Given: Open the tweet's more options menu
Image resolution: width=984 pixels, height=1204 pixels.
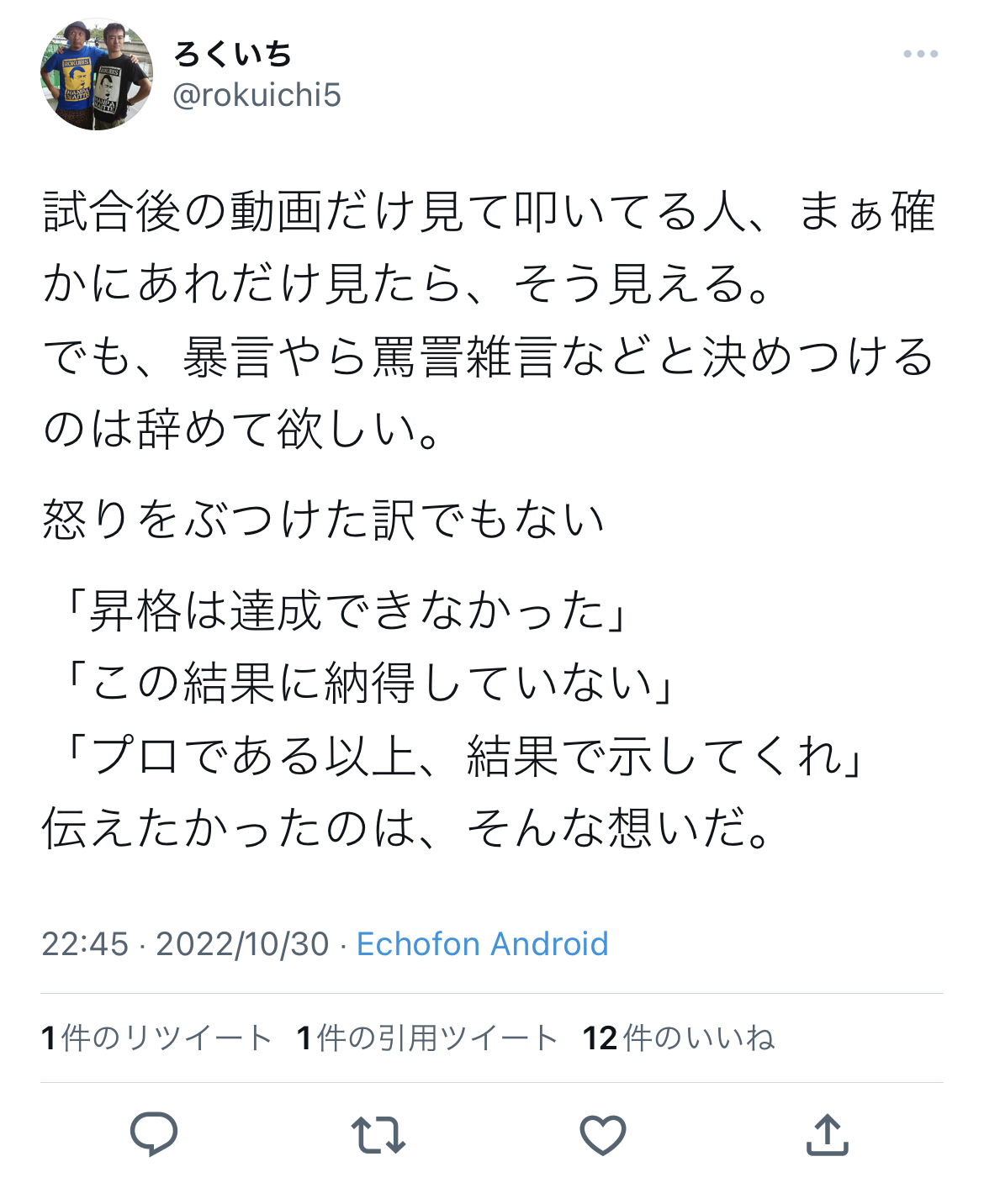Looking at the screenshot, I should click(x=920, y=54).
